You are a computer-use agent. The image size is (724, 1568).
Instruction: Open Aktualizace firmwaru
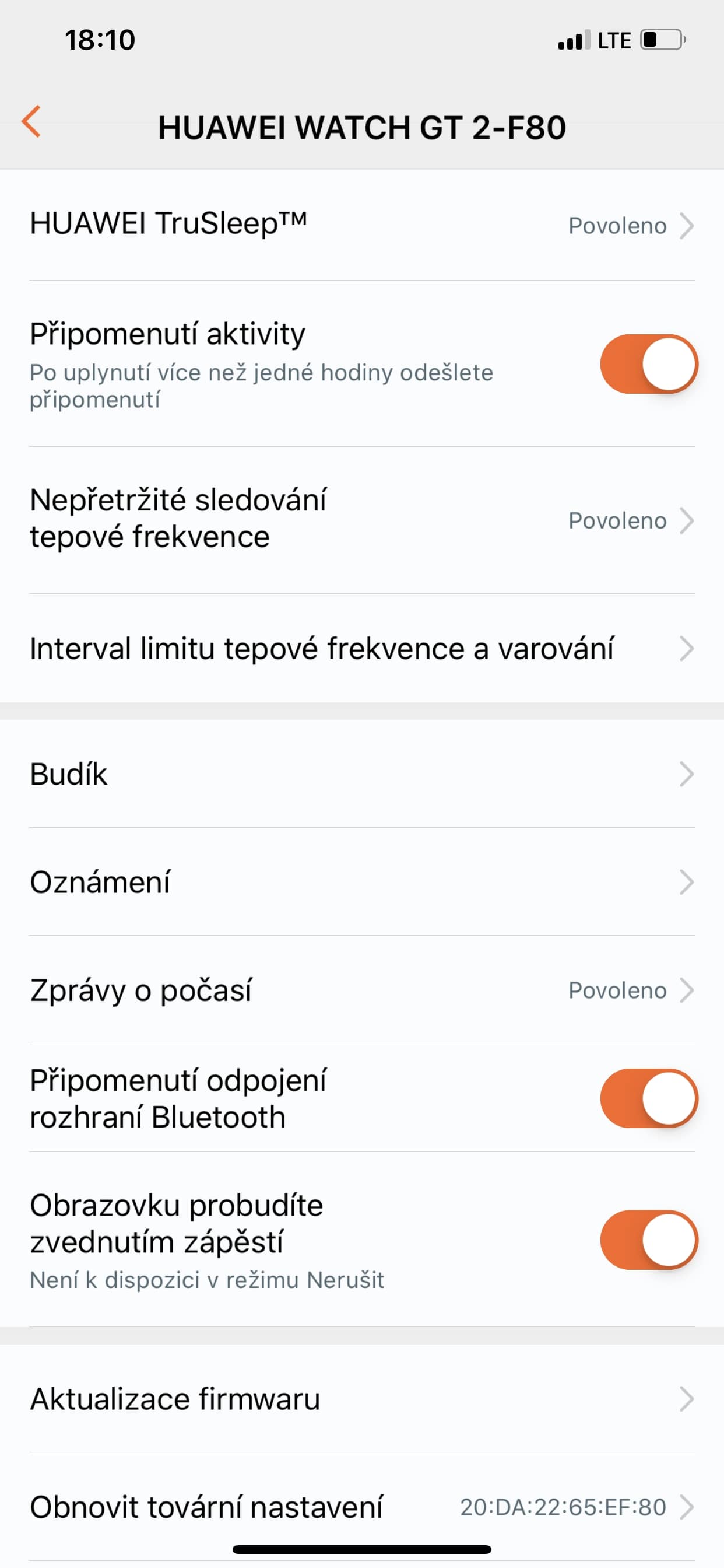click(362, 1399)
